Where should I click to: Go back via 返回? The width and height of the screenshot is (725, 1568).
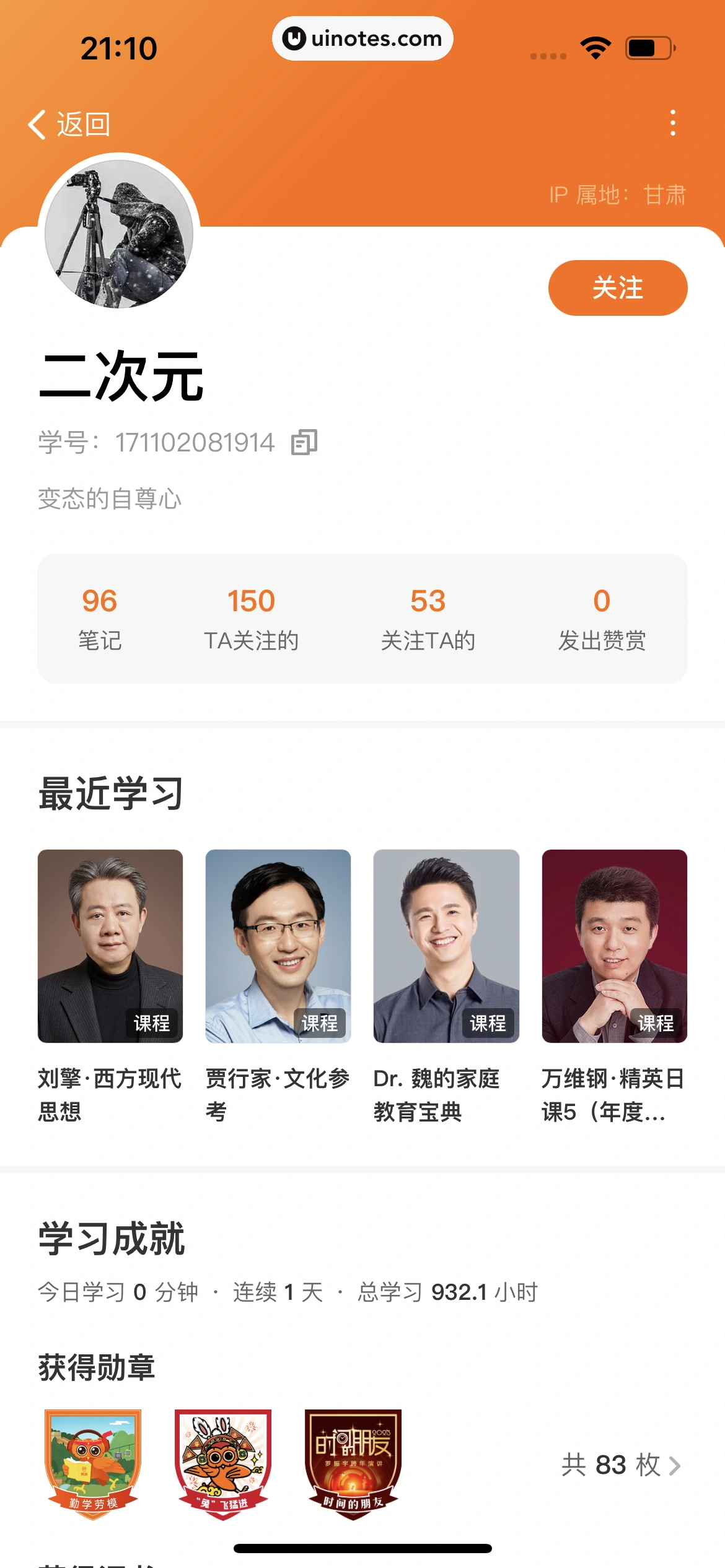click(x=69, y=124)
